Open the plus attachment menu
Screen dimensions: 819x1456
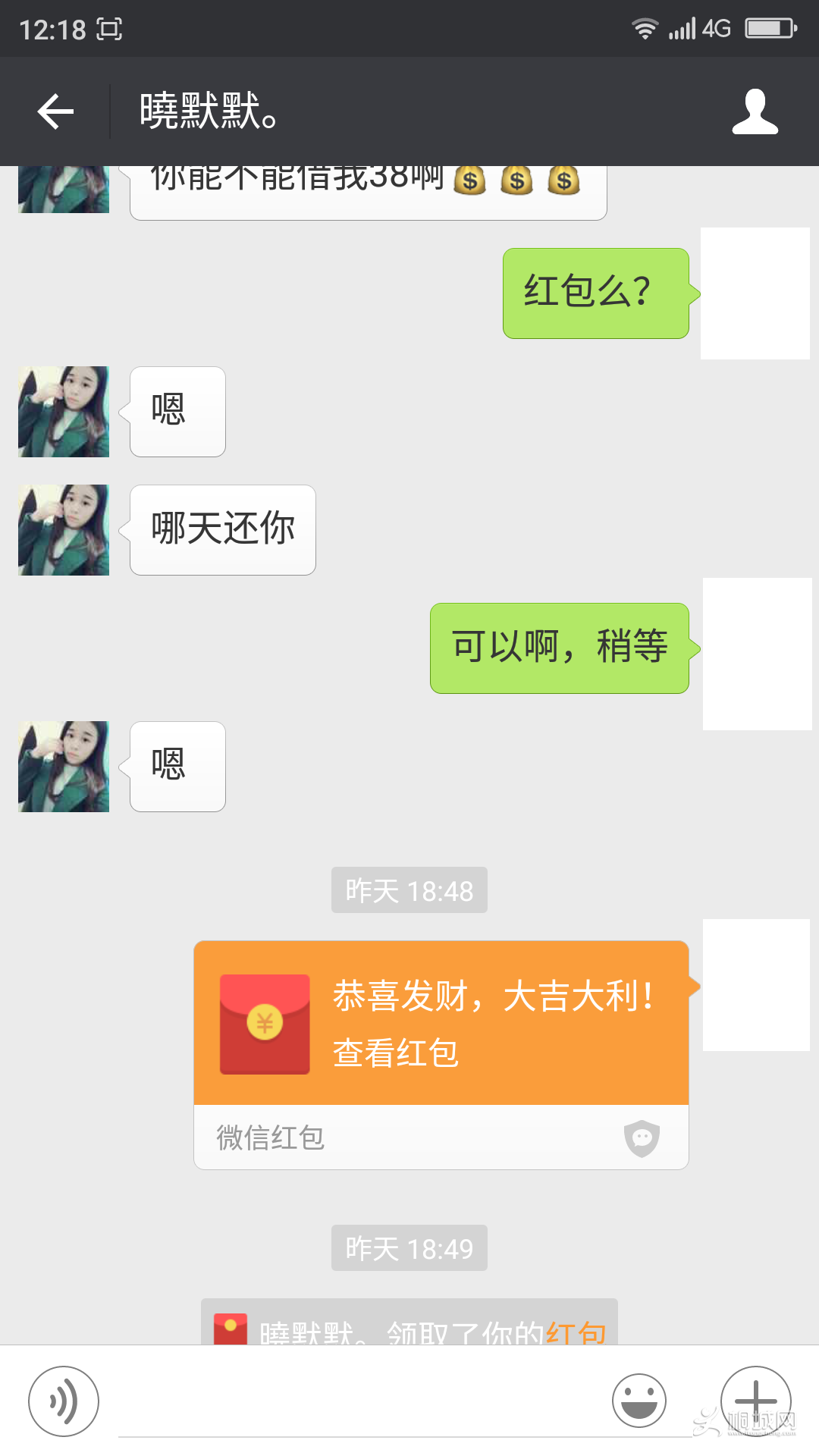point(755,1401)
